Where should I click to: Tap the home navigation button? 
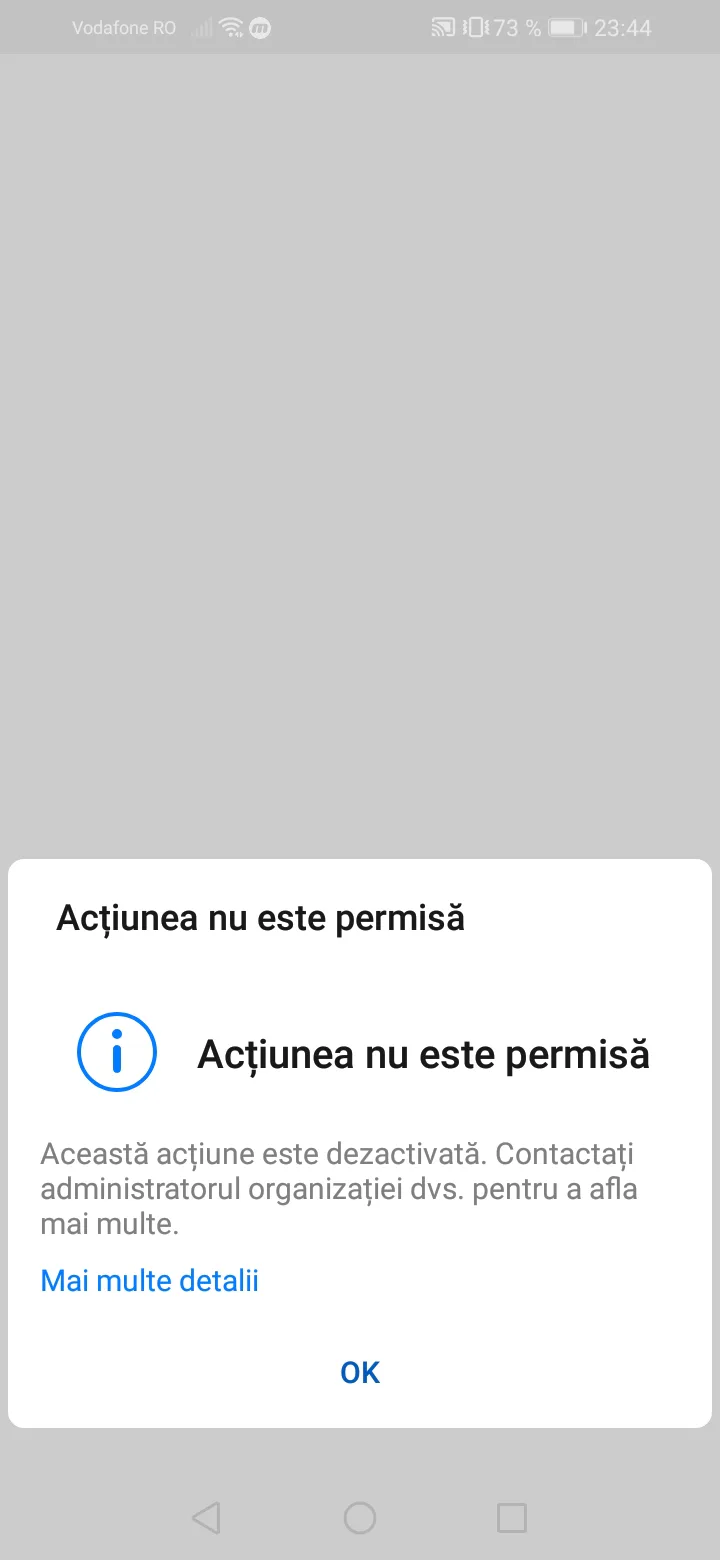coord(360,1518)
